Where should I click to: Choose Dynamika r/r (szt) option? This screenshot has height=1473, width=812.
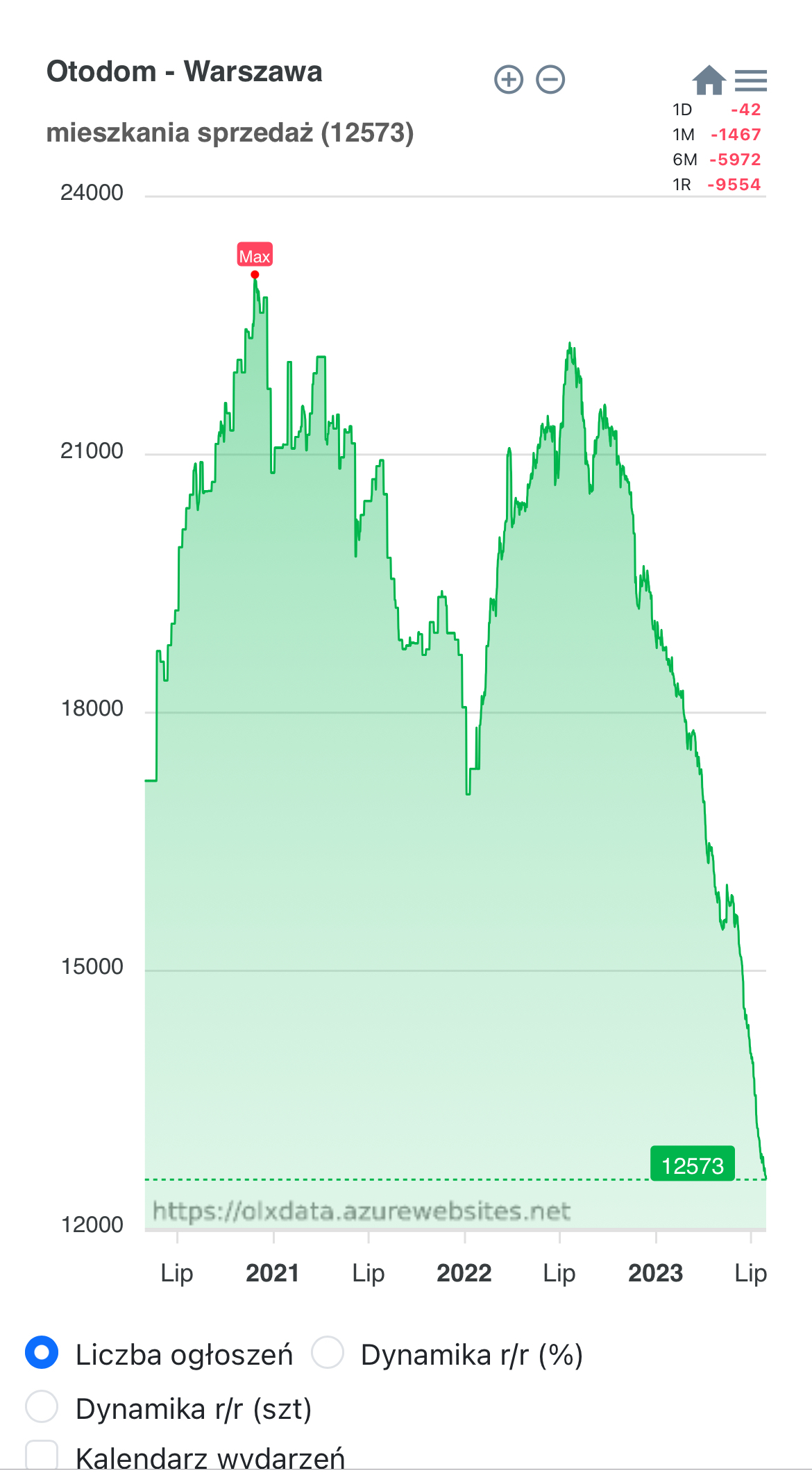click(42, 1406)
